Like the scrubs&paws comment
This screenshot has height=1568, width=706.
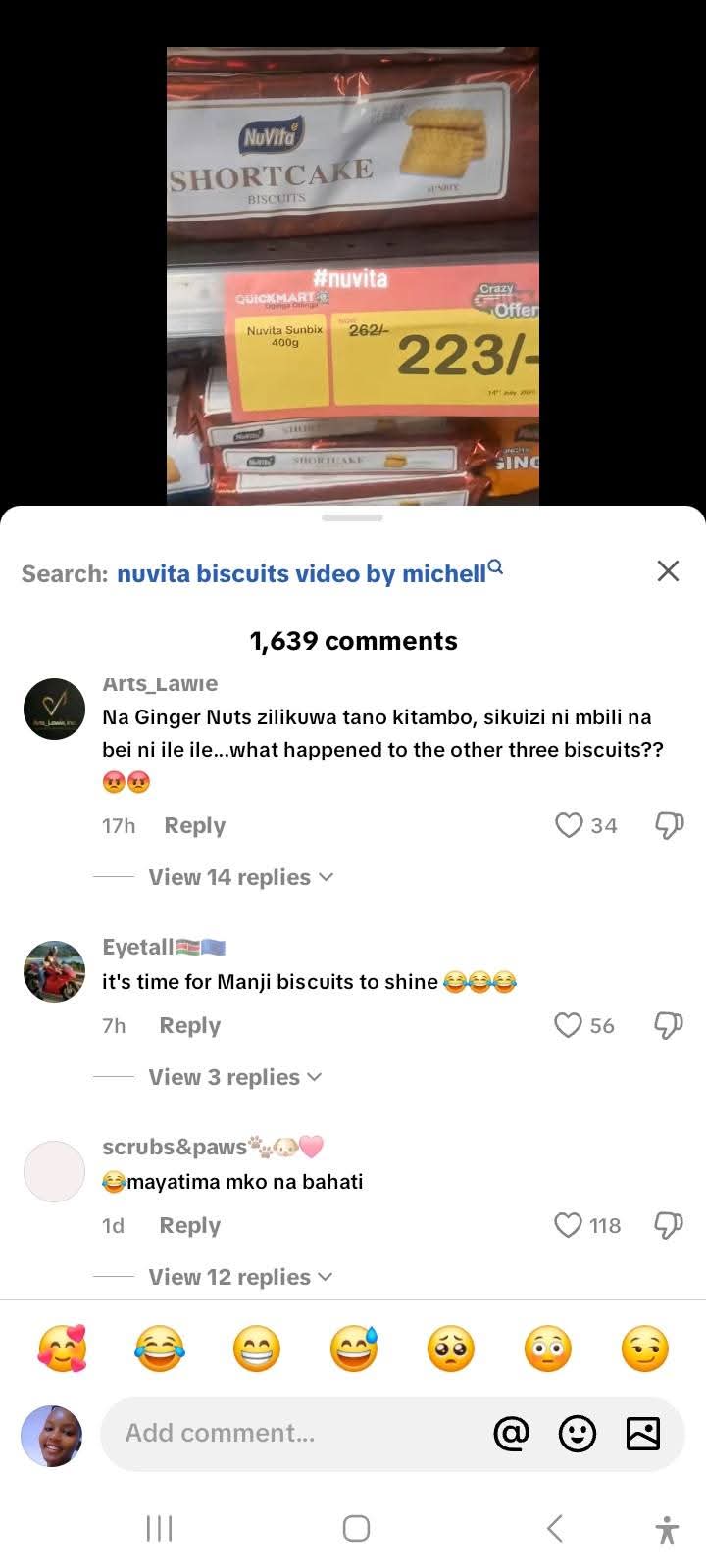569,1225
